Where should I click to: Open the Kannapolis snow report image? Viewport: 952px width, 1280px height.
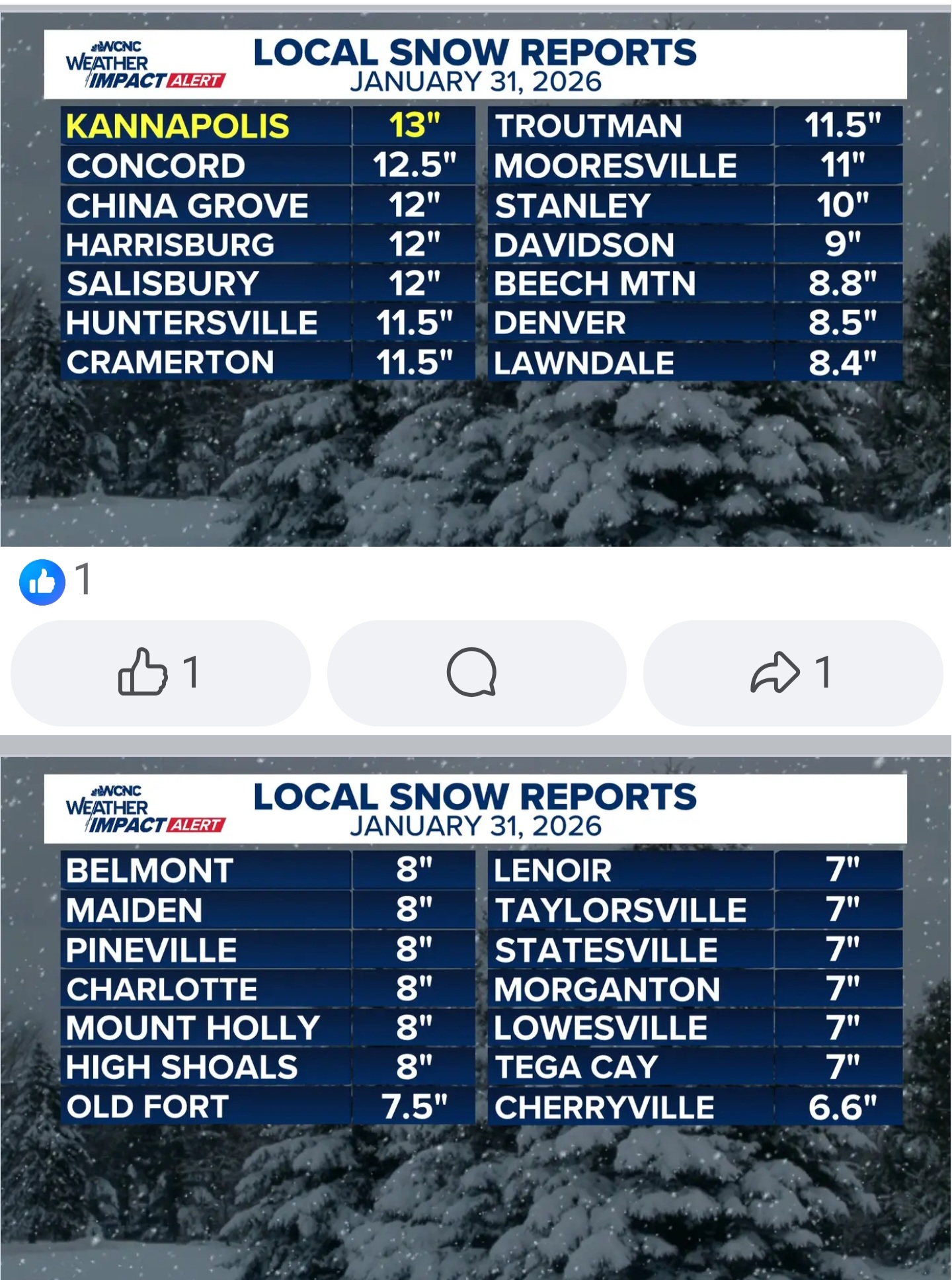(x=475, y=278)
